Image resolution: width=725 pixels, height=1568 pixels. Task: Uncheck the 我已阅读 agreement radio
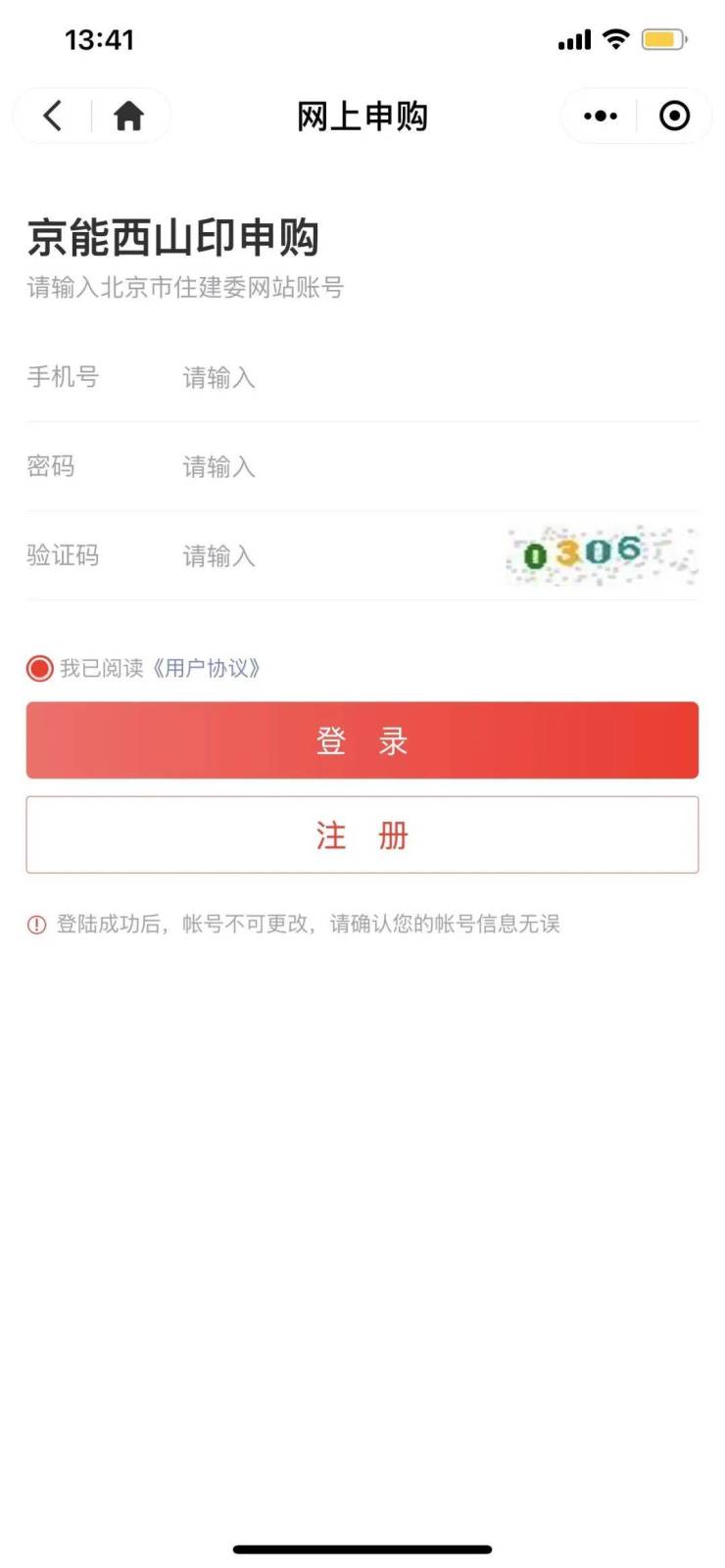pyautogui.click(x=40, y=668)
